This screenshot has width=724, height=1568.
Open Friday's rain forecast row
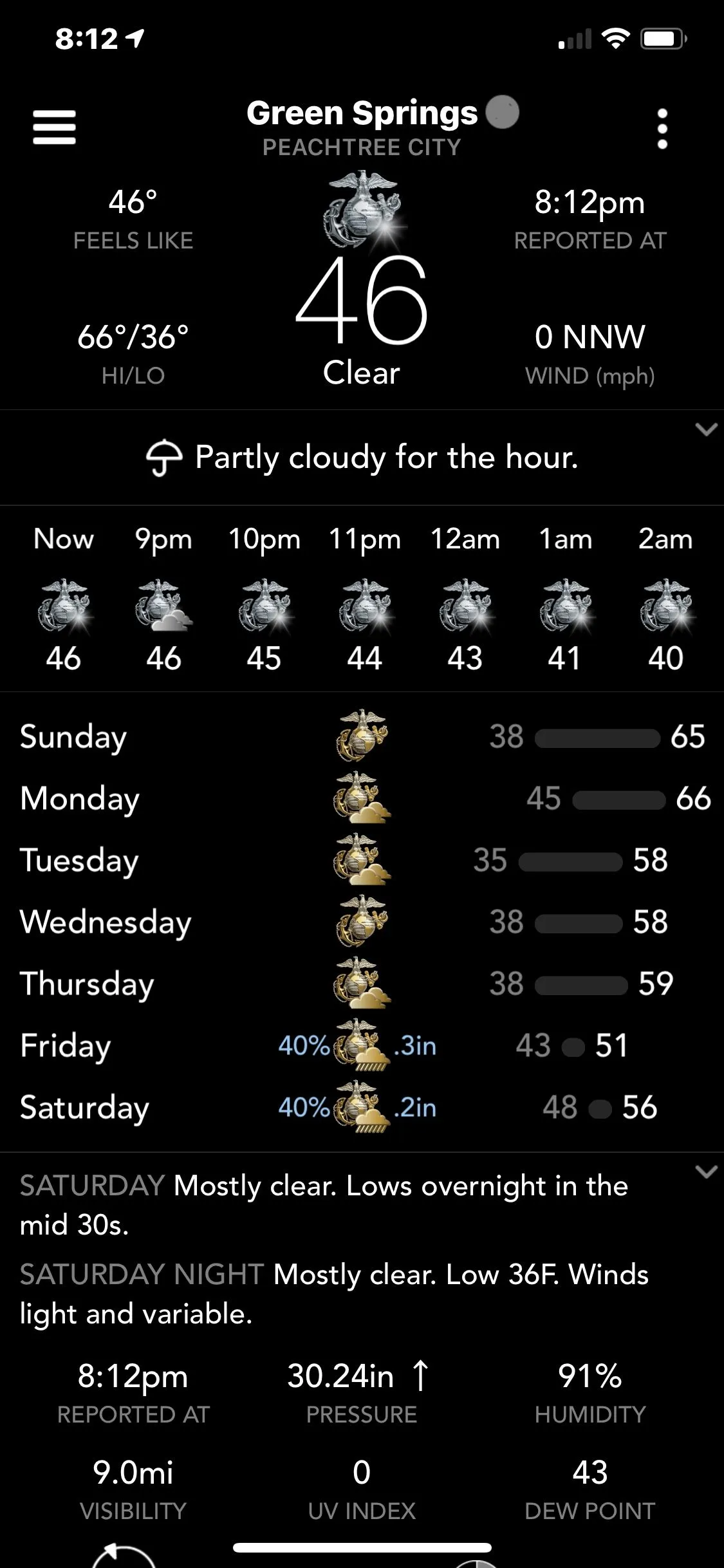[362, 1045]
